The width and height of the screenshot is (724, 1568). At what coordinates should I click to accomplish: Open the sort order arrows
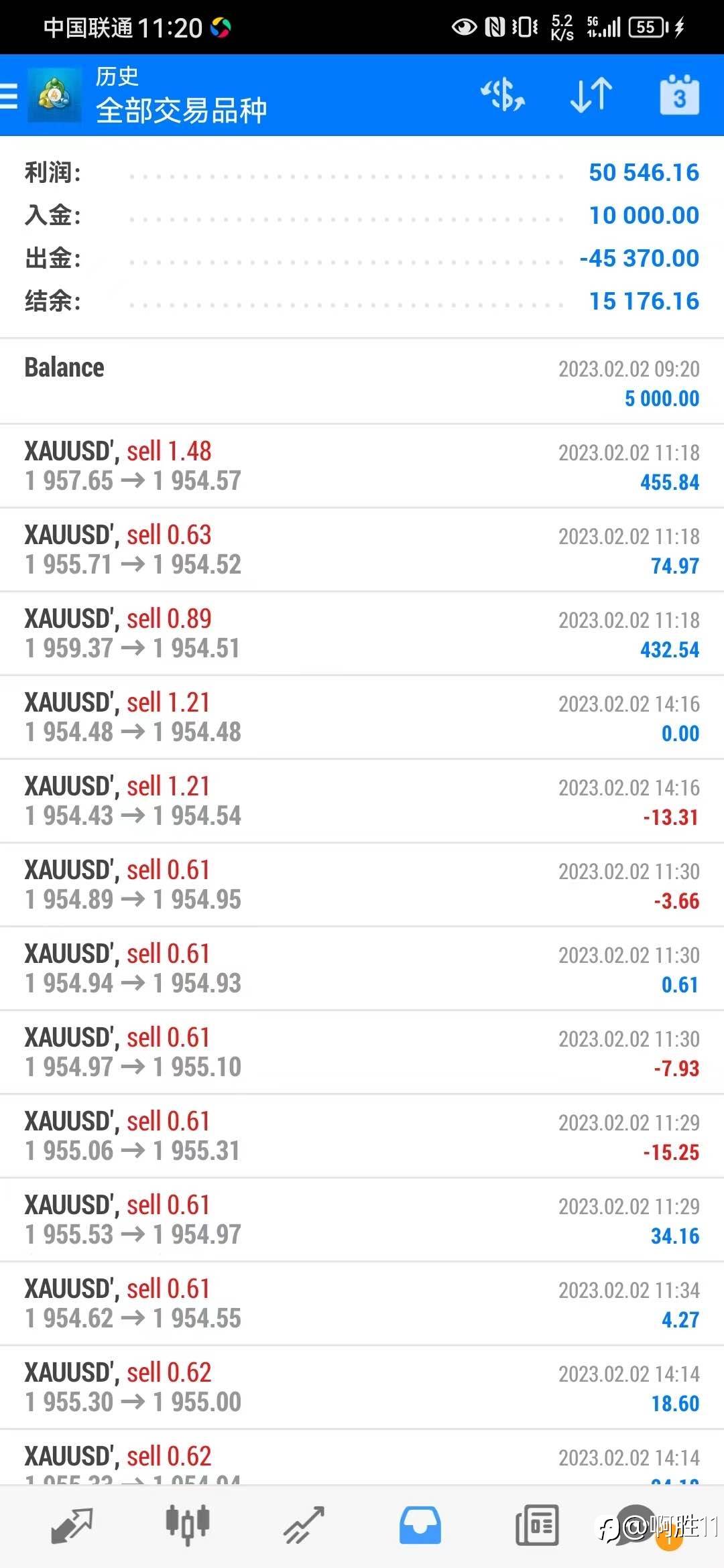(591, 94)
